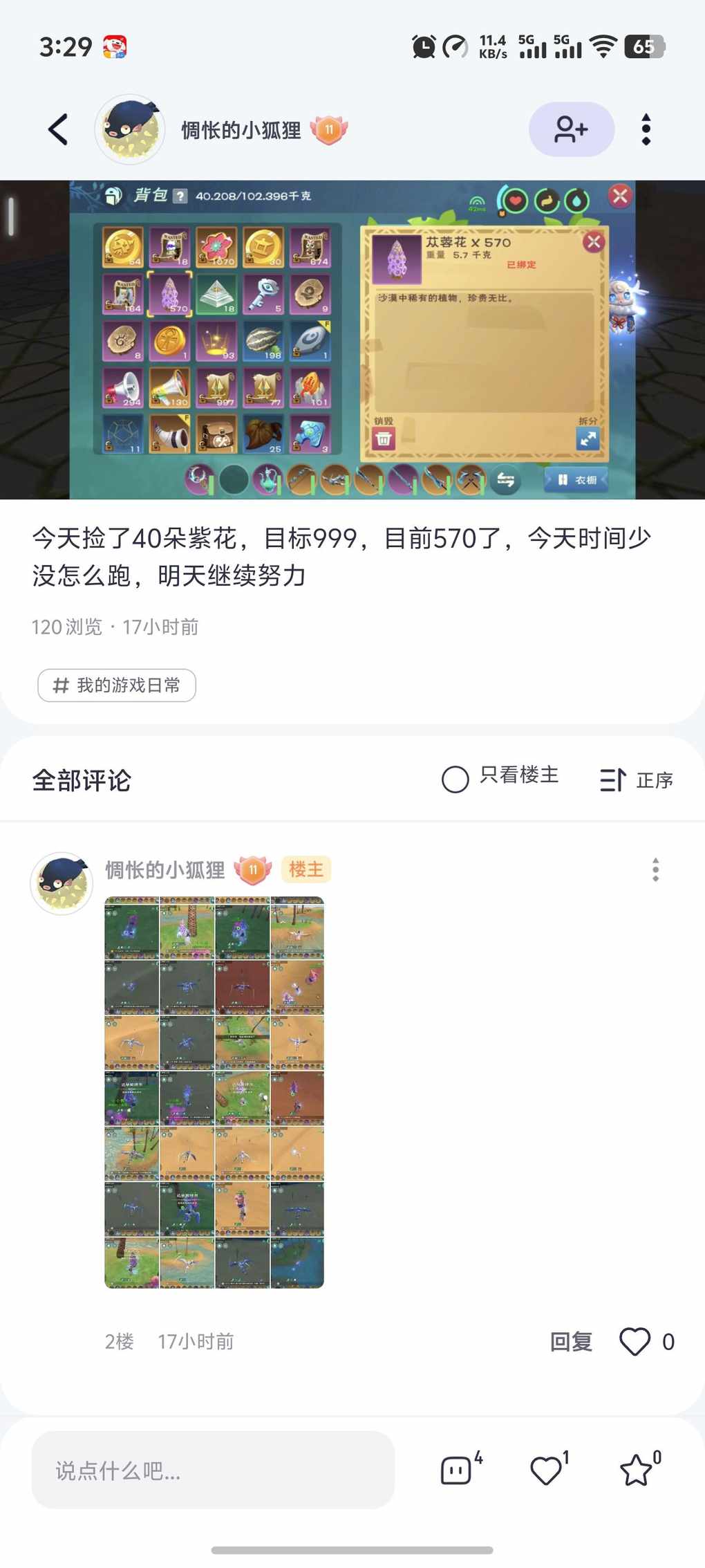Viewport: 705px width, 1568px height.
Task: Jump to comments via the bottom comment icon
Action: [457, 1470]
